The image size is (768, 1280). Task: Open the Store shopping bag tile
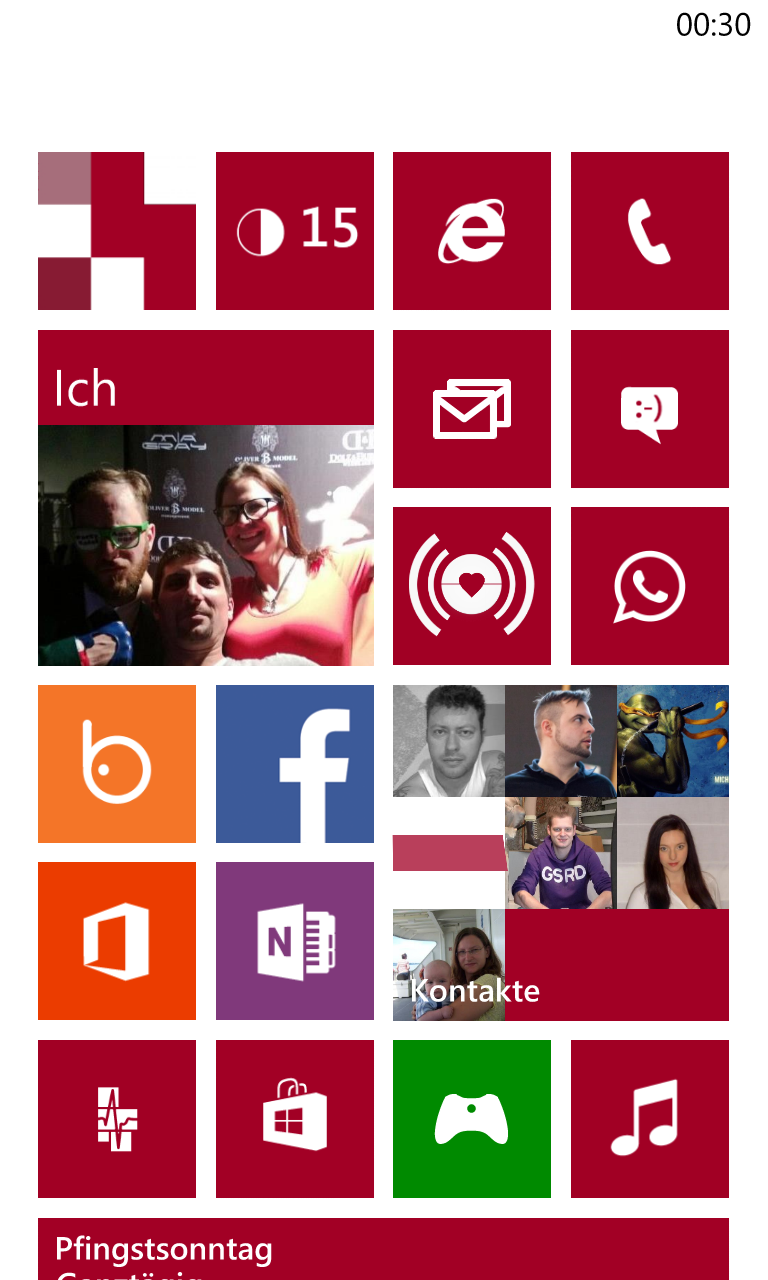(x=295, y=1119)
